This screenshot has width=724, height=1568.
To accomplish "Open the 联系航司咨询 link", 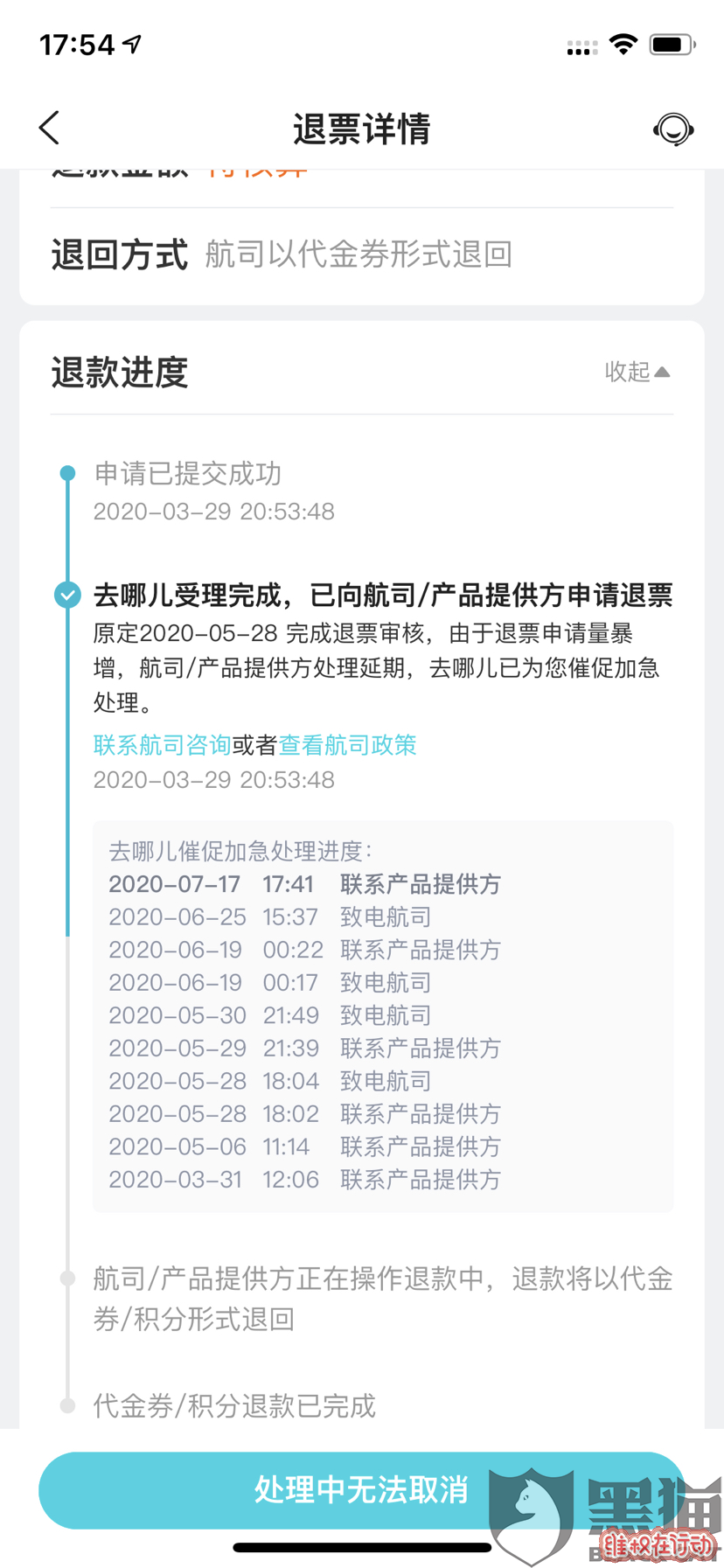I will (163, 745).
